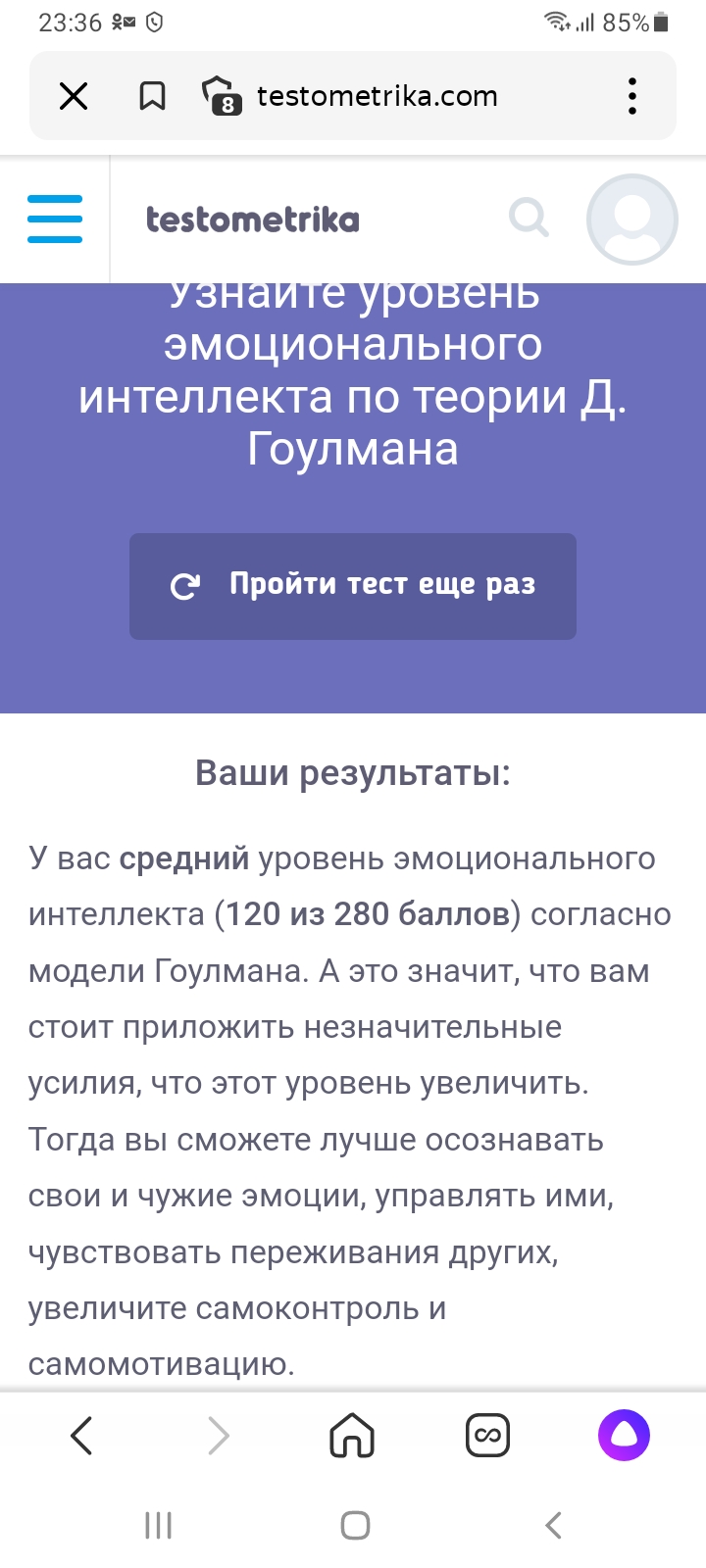706x1568 pixels.
Task: Open the hamburger site menu
Action: click(x=55, y=219)
